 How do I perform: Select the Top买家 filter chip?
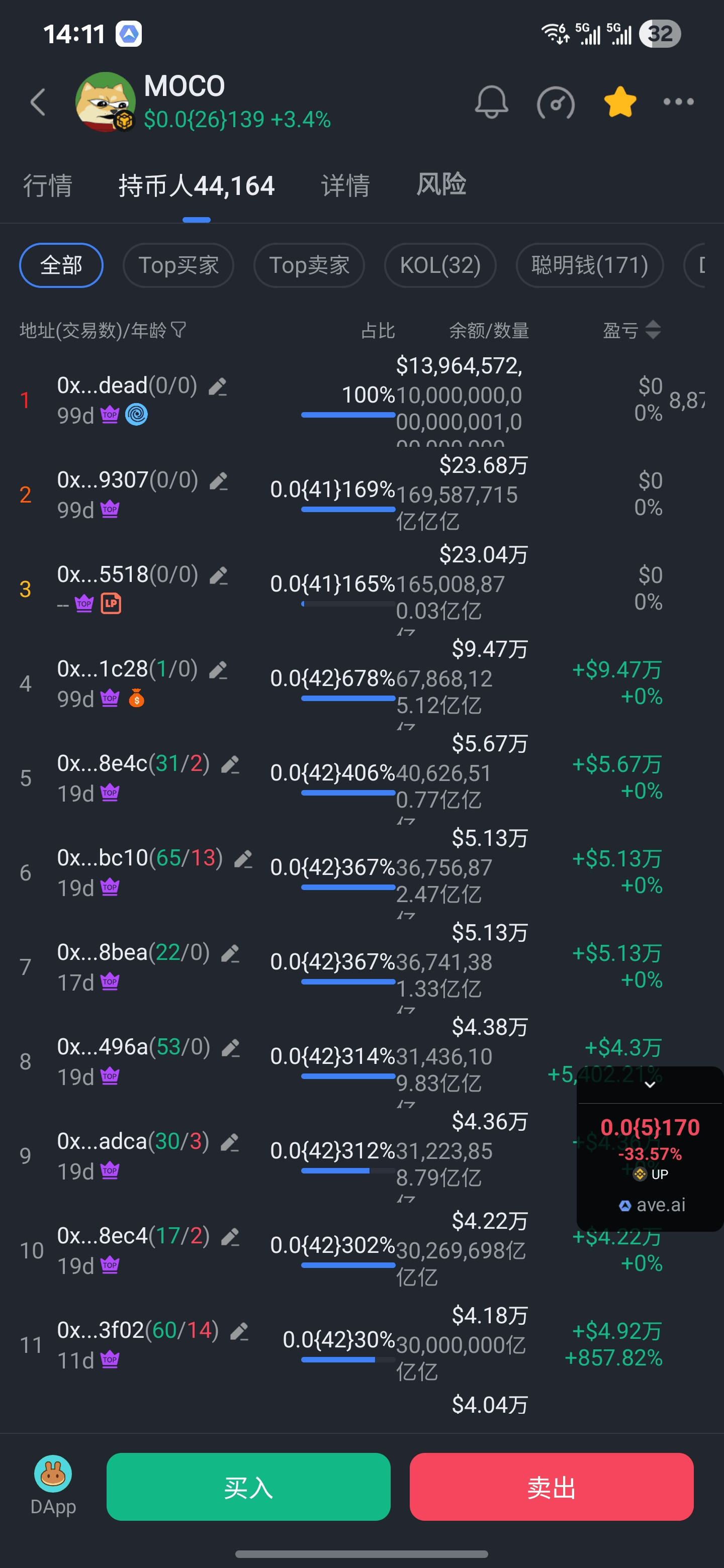(x=178, y=265)
